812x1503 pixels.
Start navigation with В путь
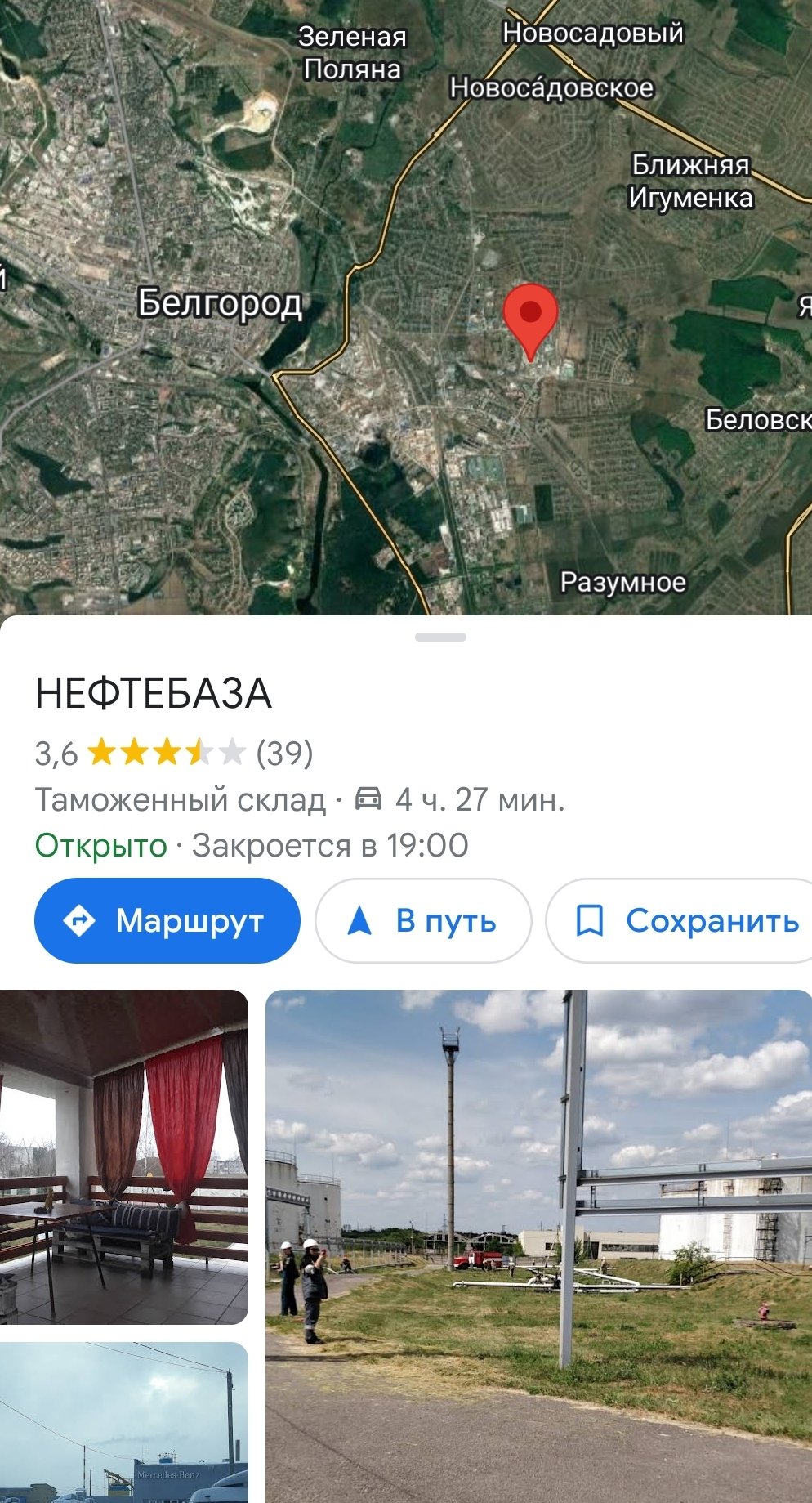click(x=423, y=920)
